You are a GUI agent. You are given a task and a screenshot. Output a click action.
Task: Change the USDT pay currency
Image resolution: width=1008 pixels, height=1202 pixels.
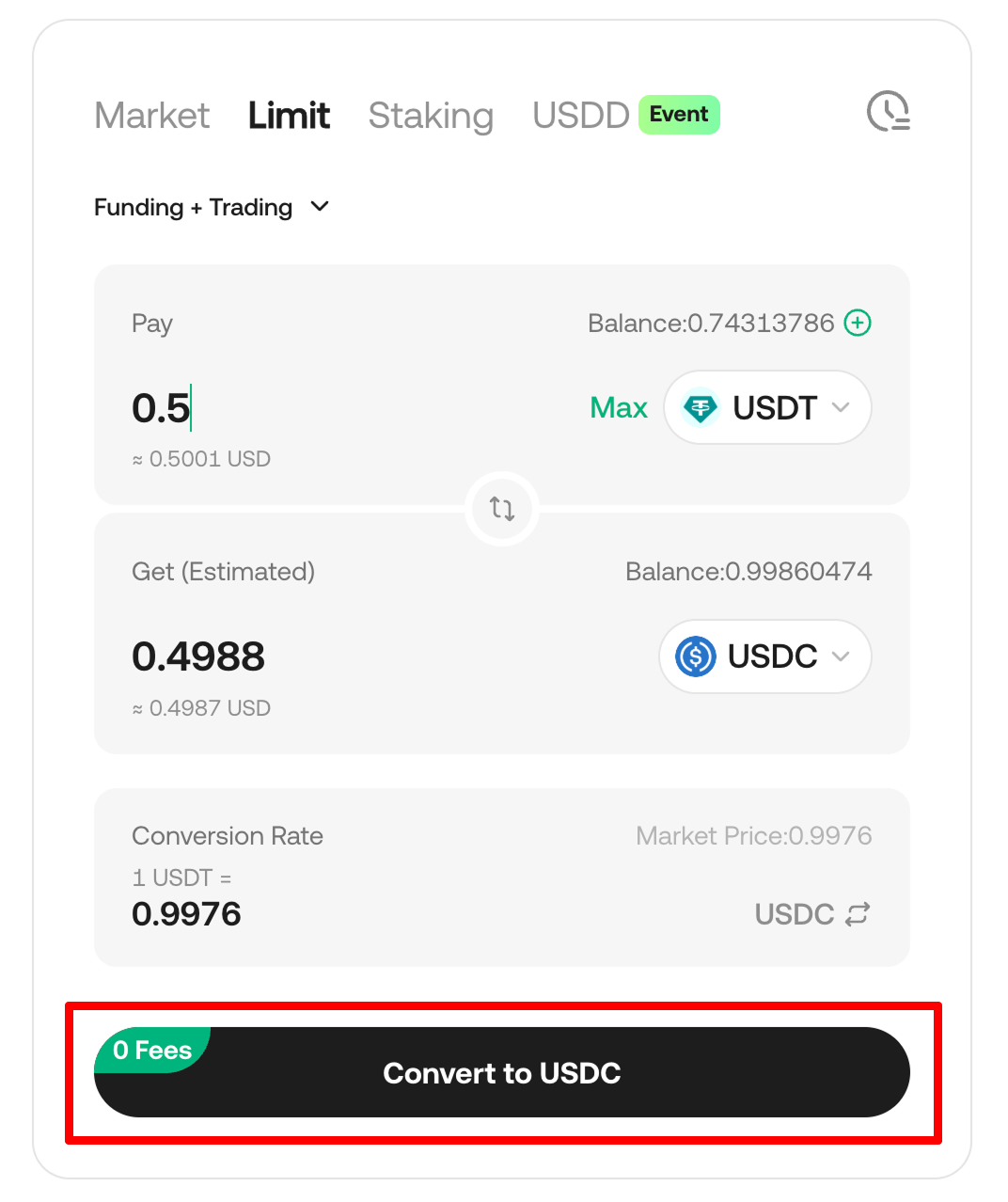(767, 407)
